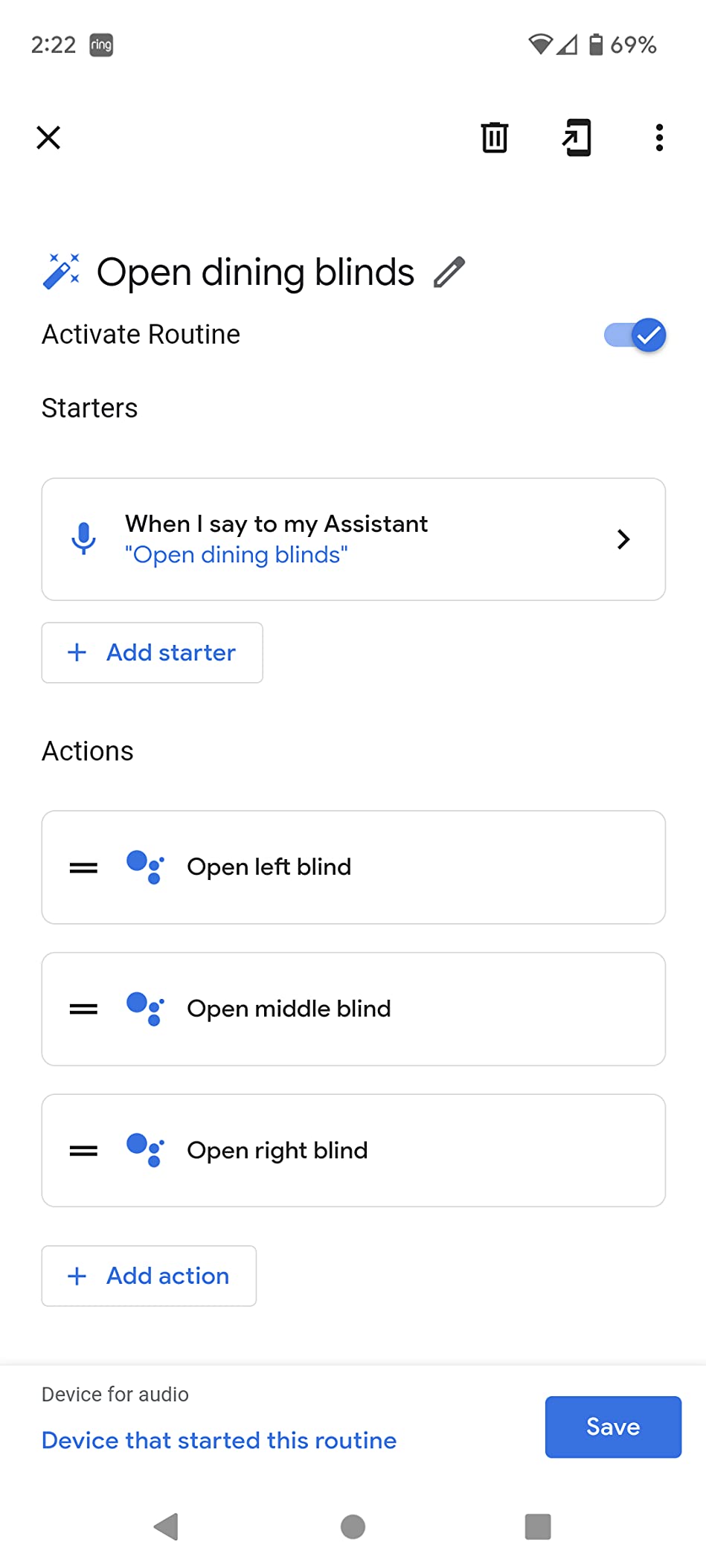Screen dimensions: 706x1568
Task: Open the "Open middle blind" action
Action: (353, 1009)
